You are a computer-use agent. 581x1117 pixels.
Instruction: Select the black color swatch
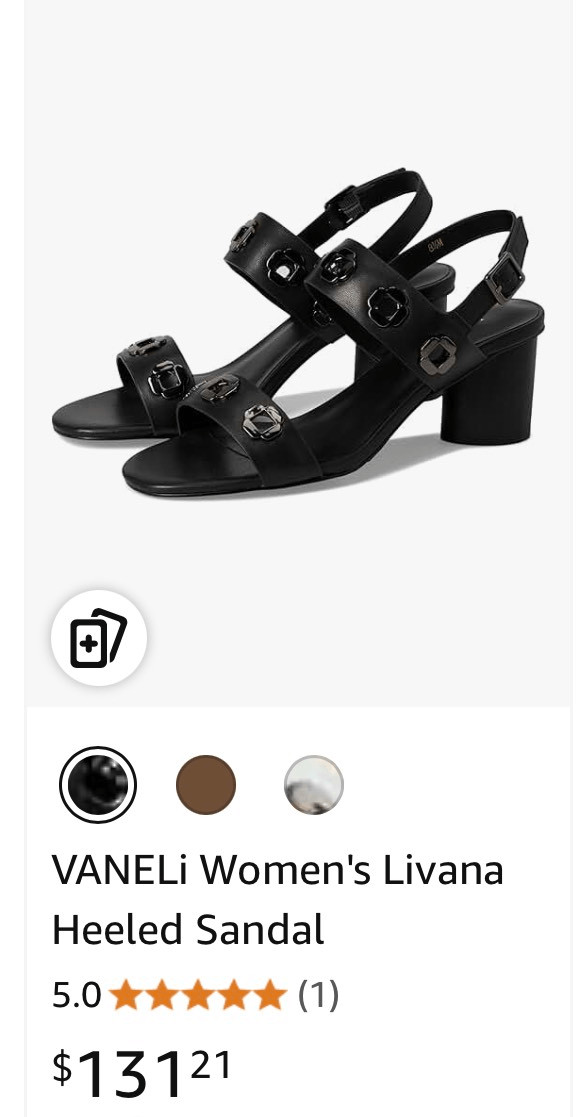click(x=98, y=784)
